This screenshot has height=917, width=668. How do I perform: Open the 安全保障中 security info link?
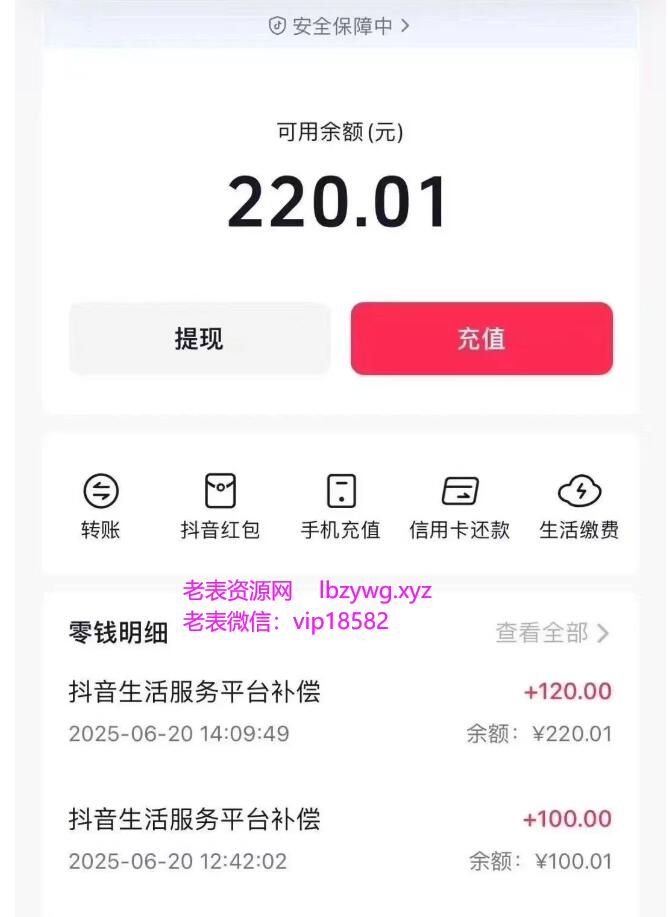pyautogui.click(x=340, y=27)
